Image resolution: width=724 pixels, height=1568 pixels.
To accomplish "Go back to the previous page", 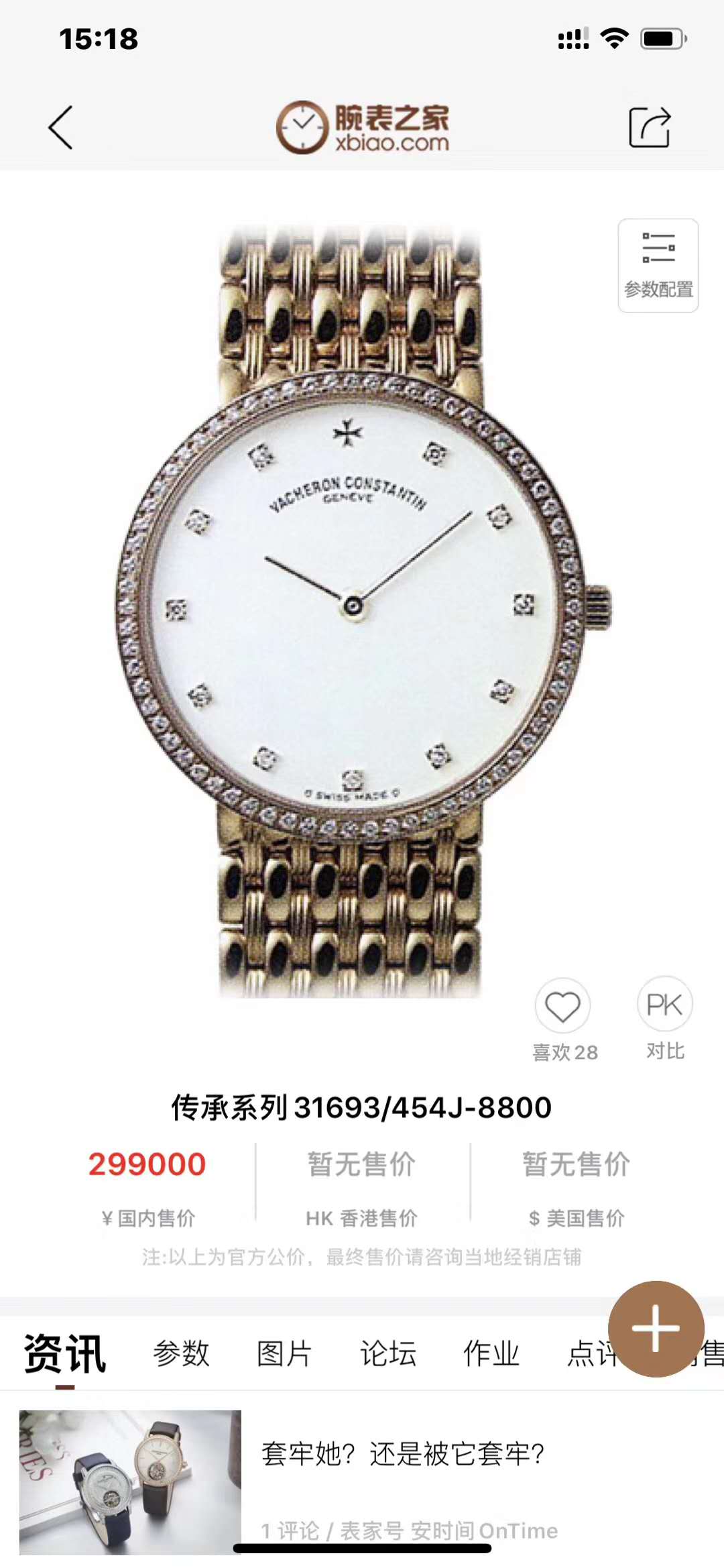I will [60, 127].
